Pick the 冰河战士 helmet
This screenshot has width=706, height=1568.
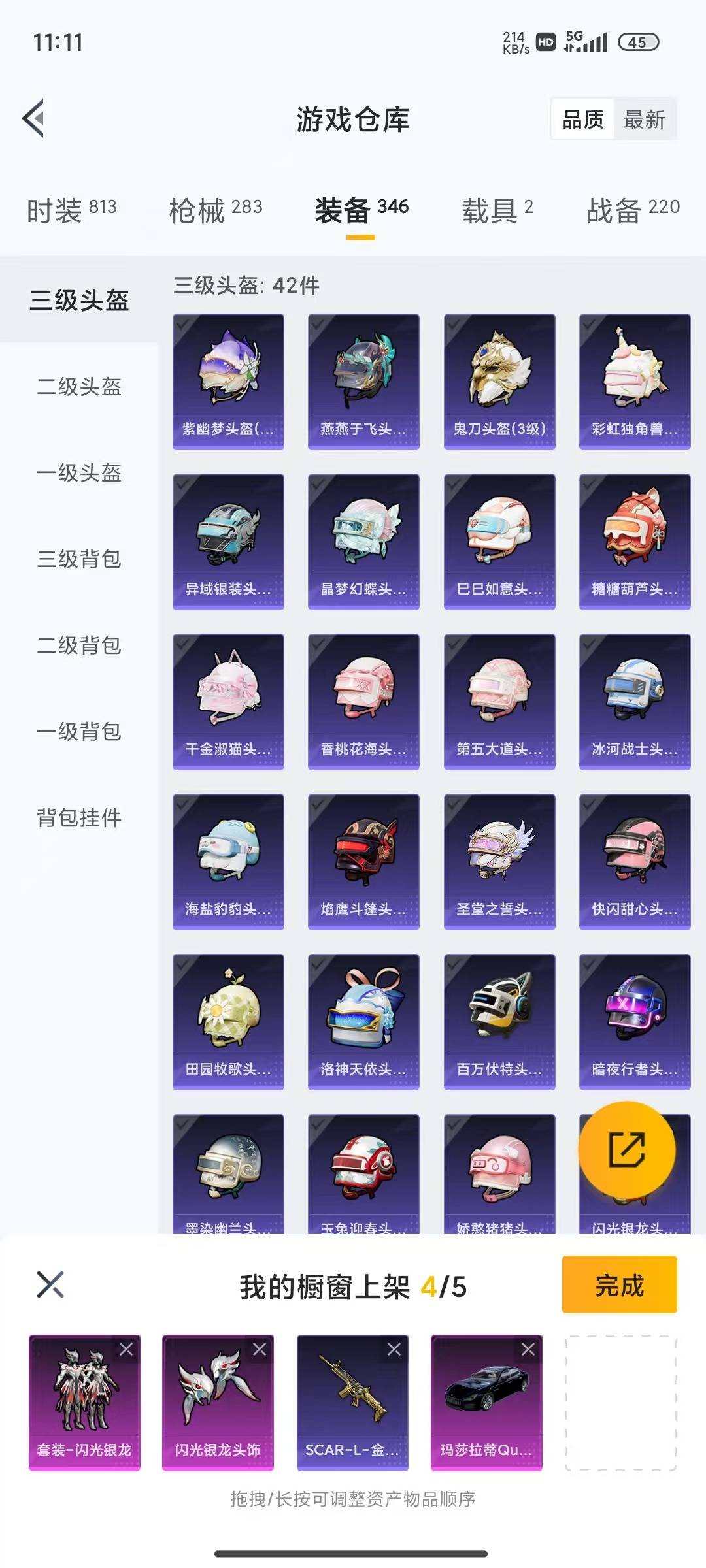tap(635, 702)
